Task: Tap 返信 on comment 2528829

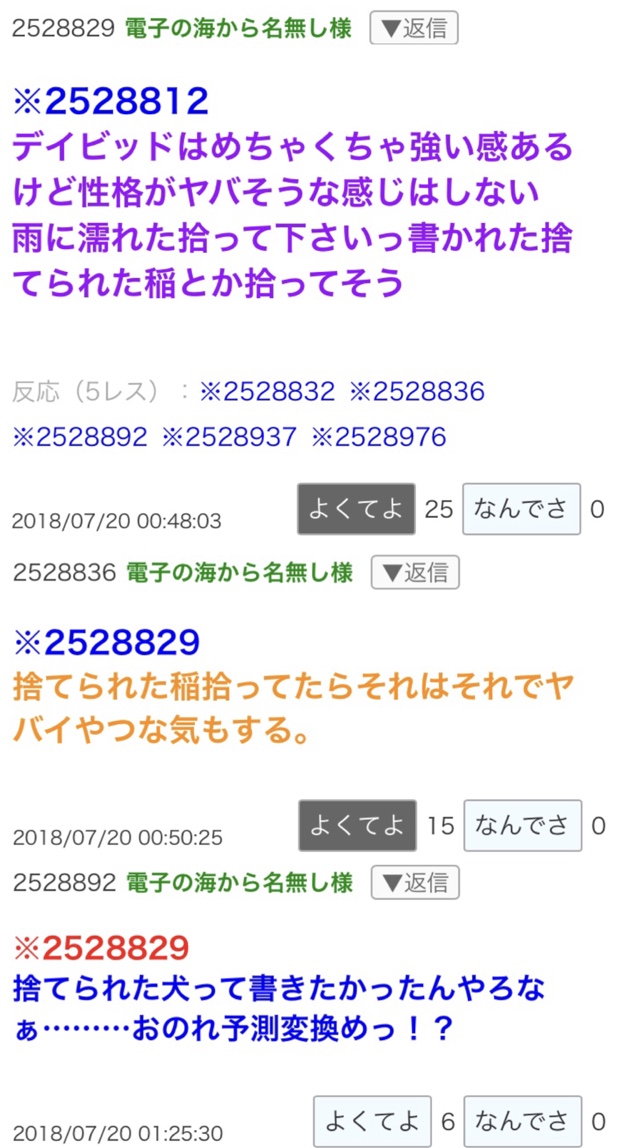Action: tap(414, 28)
